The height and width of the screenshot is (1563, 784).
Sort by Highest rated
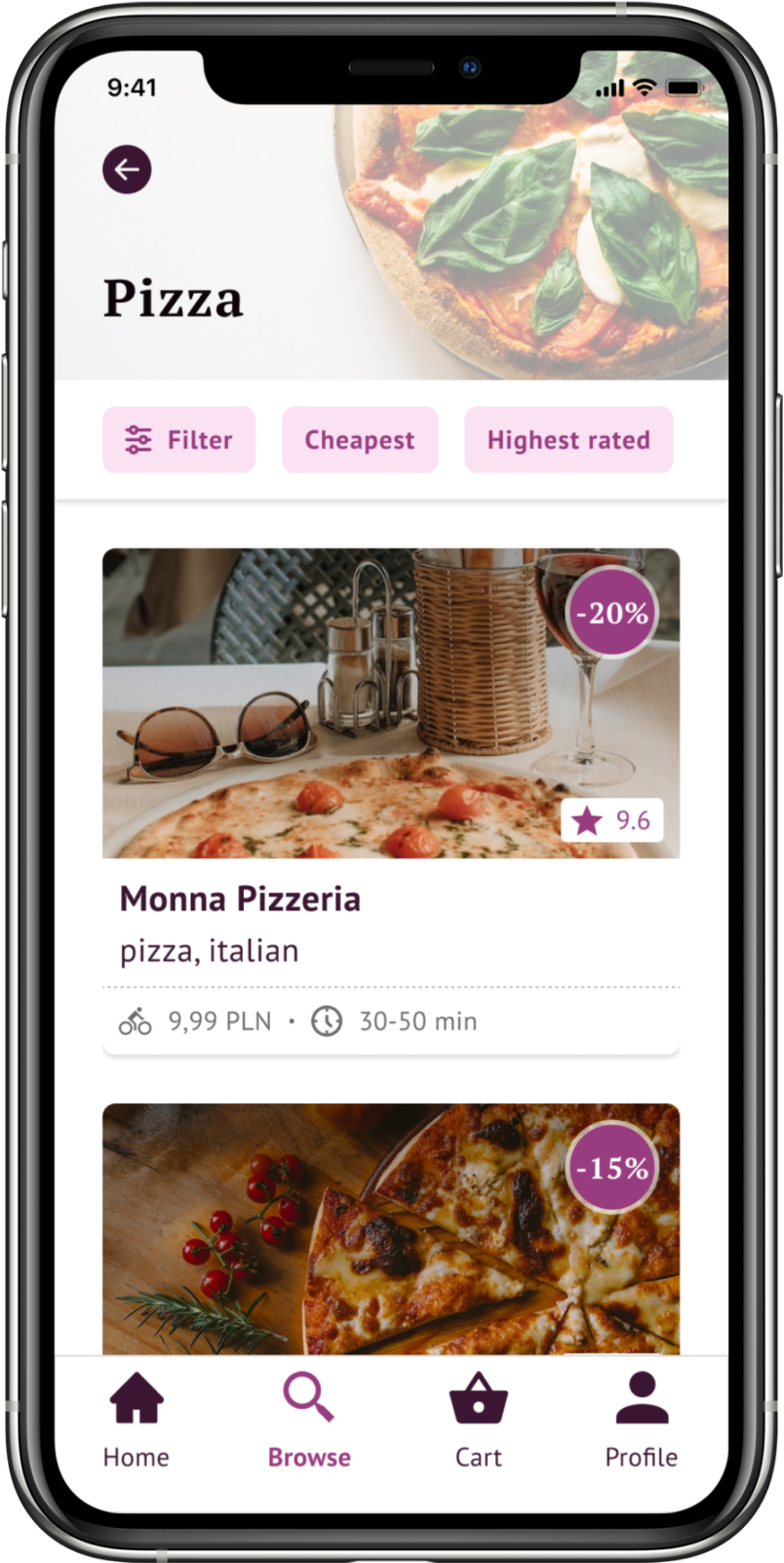click(568, 440)
